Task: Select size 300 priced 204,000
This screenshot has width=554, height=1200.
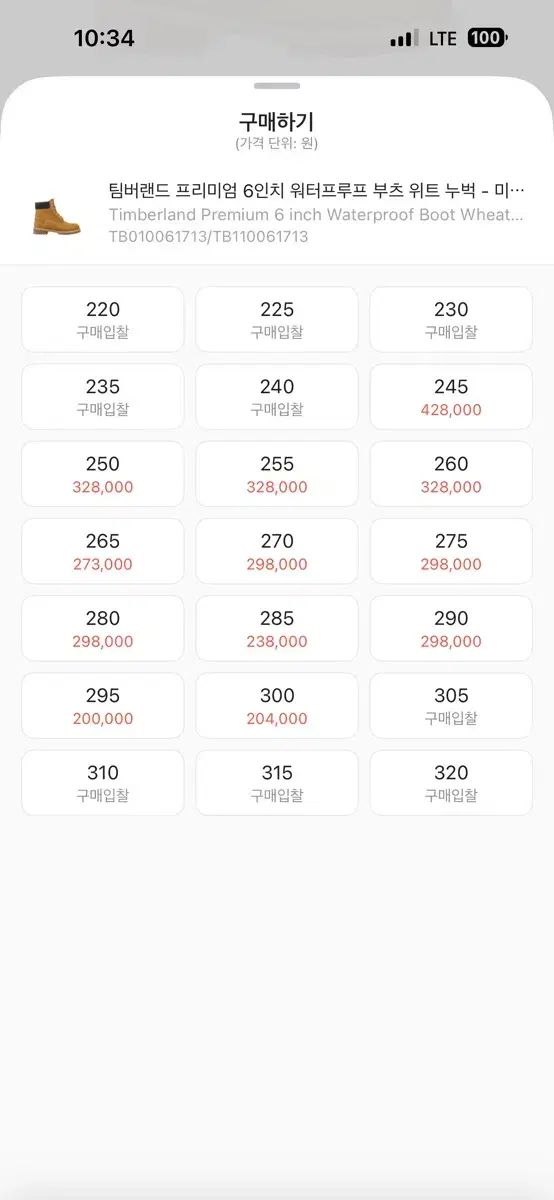Action: (277, 705)
